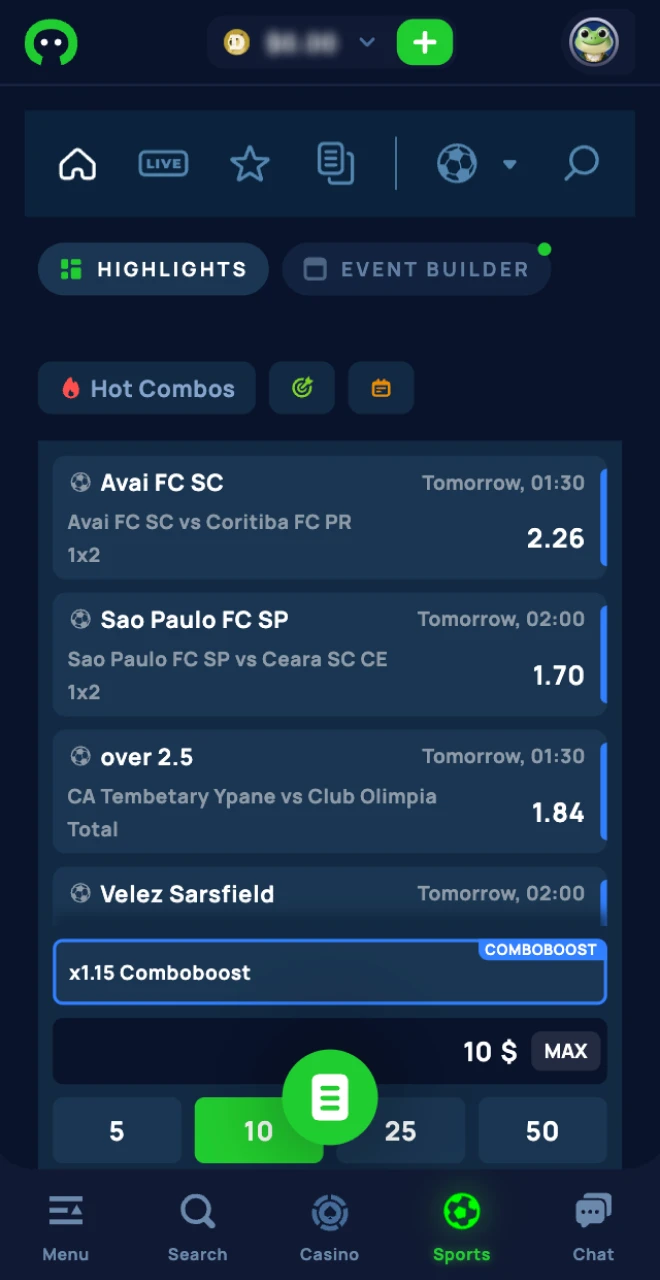Open favorites star
Screen dimensions: 660x1280
[249, 164]
